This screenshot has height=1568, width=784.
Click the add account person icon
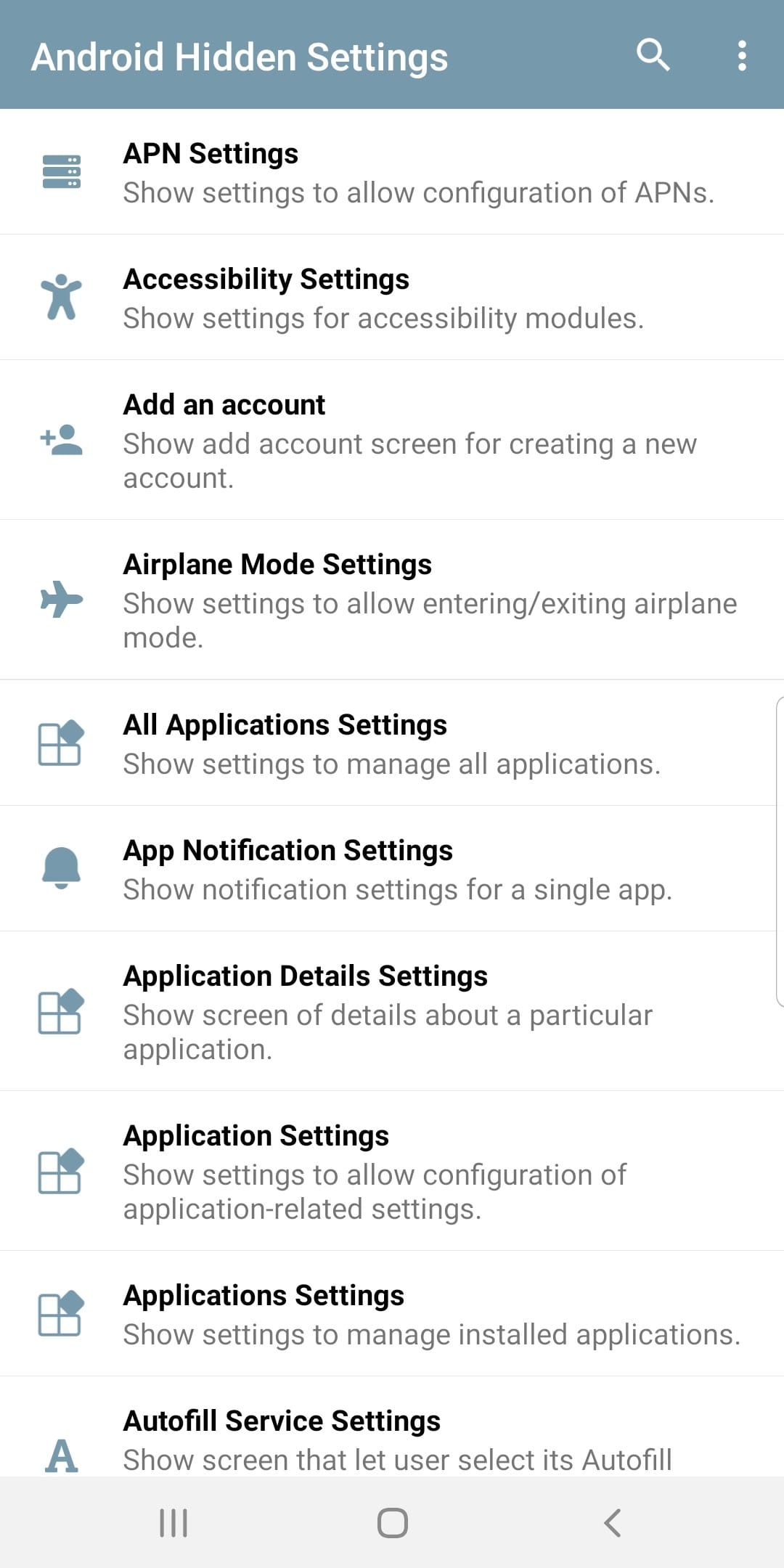pyautogui.click(x=63, y=441)
